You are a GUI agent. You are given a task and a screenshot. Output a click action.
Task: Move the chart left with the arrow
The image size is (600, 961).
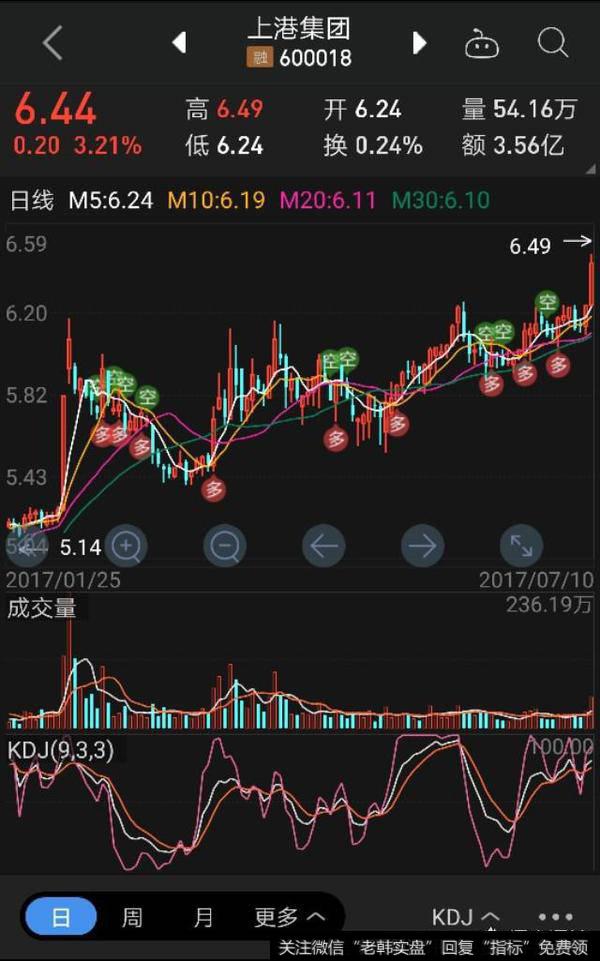323,546
